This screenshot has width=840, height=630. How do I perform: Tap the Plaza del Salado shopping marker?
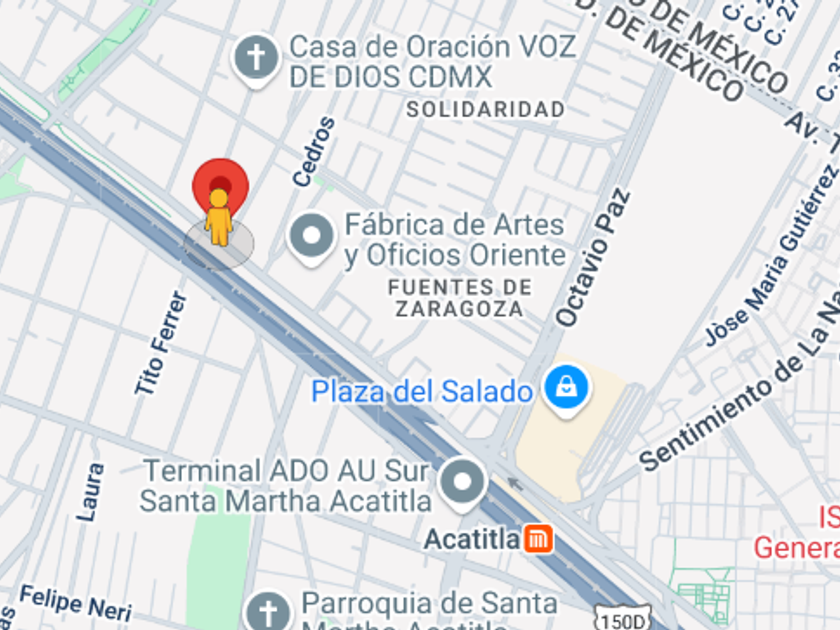[567, 386]
